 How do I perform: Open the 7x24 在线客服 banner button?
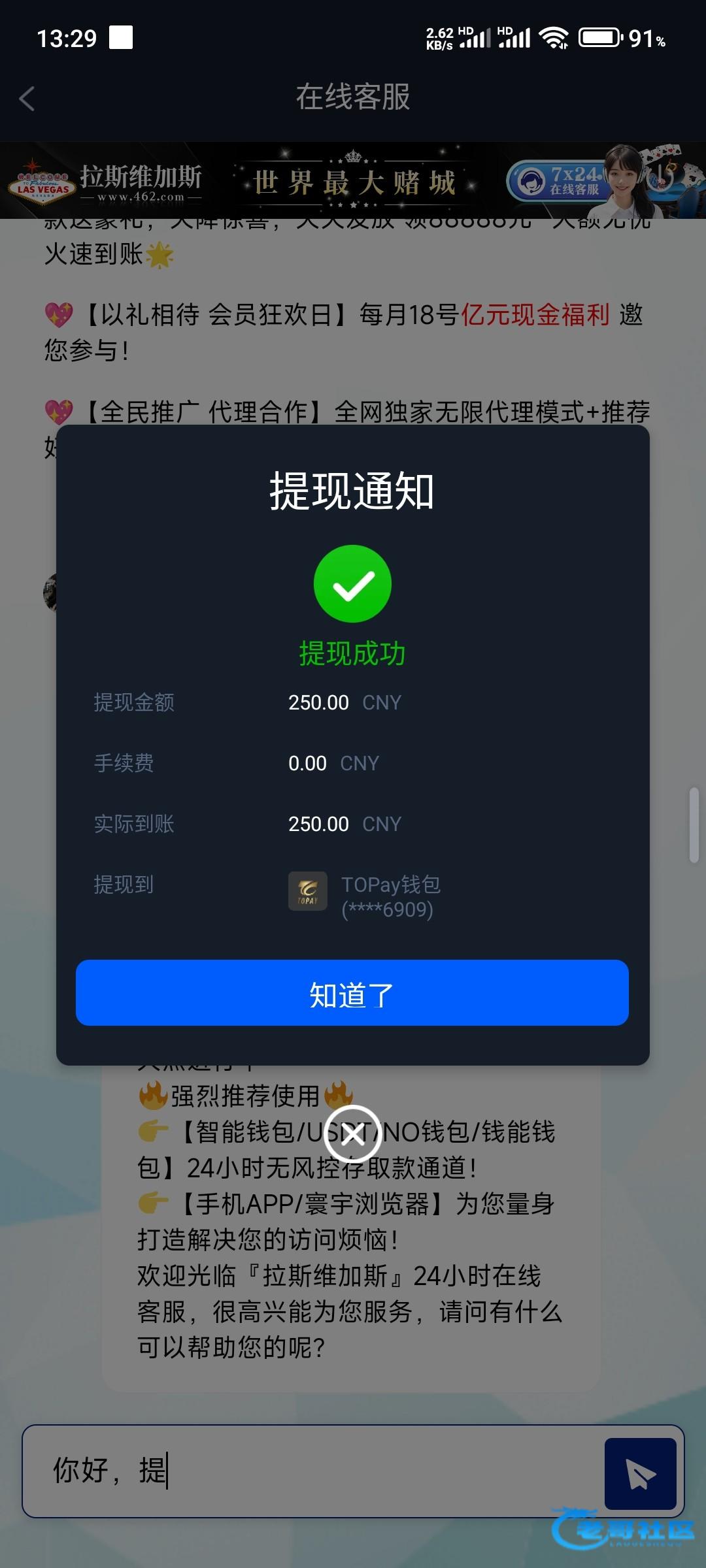pos(560,182)
